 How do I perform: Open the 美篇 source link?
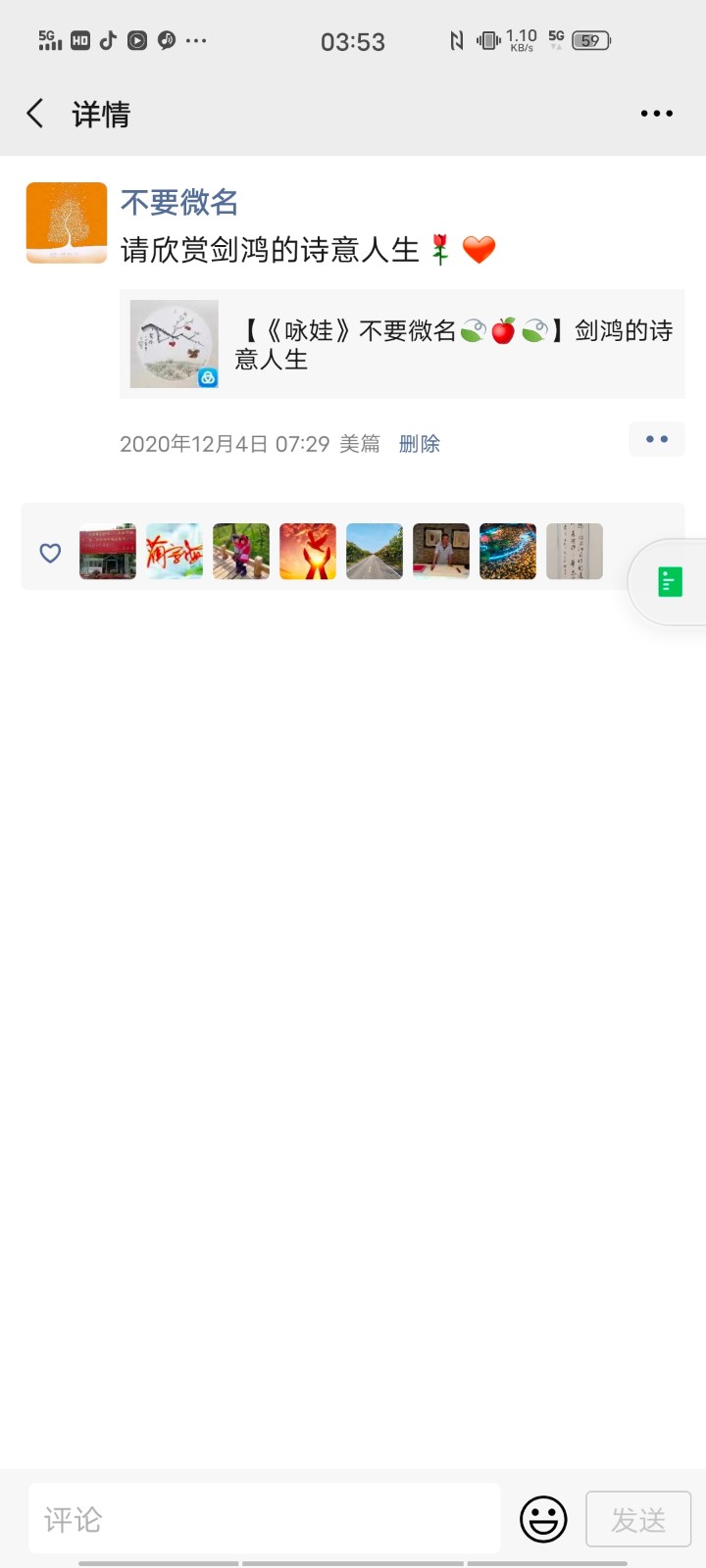359,444
